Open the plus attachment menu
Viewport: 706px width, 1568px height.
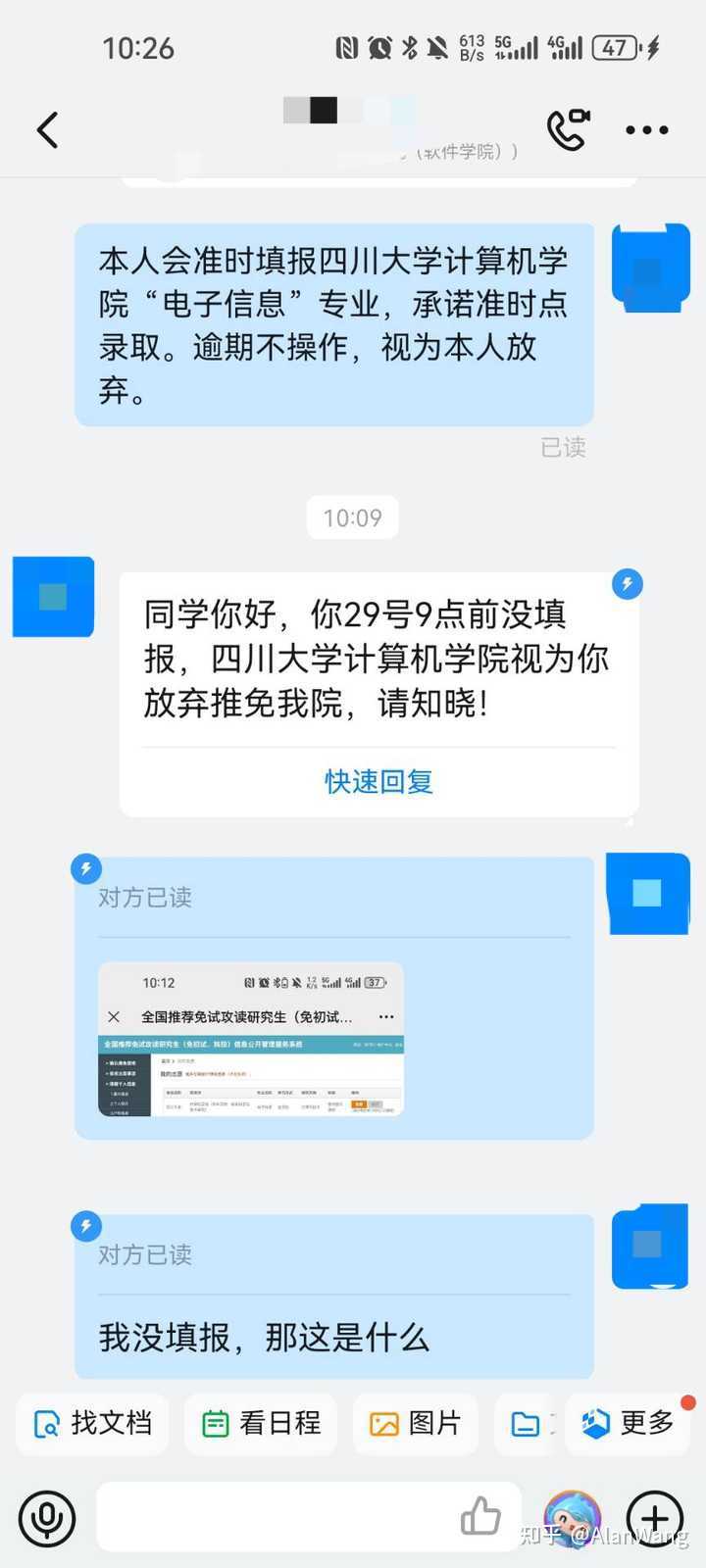coord(655,1518)
